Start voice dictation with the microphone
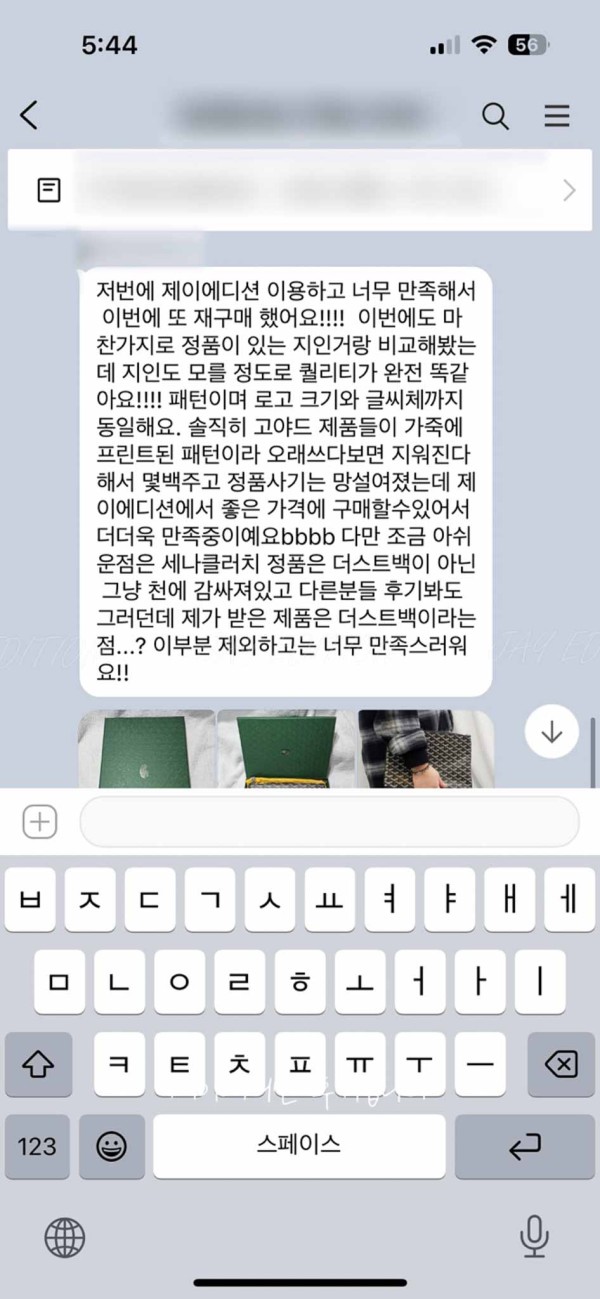The width and height of the screenshot is (600, 1299). pyautogui.click(x=534, y=1237)
